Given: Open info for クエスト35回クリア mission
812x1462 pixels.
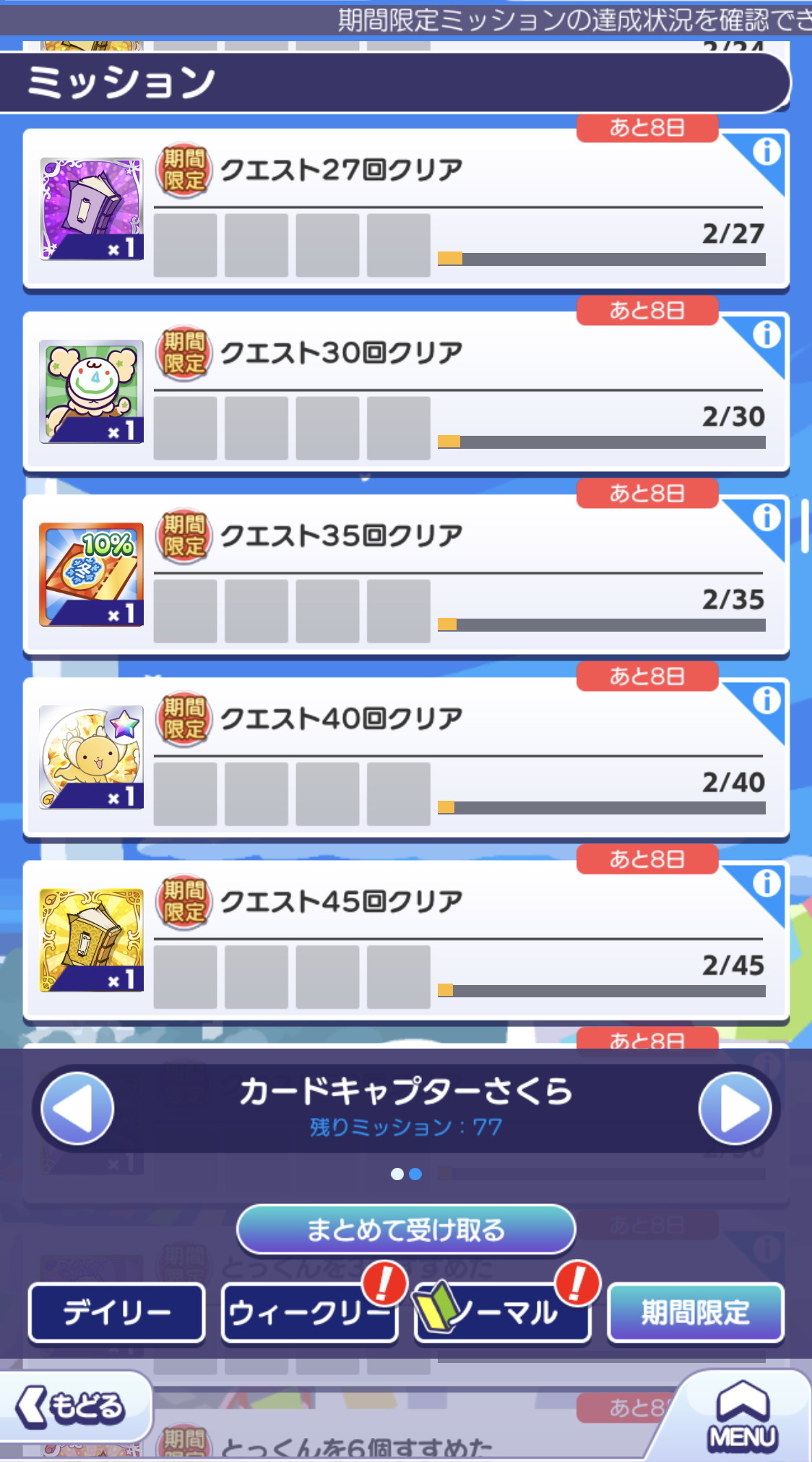Looking at the screenshot, I should click(766, 518).
